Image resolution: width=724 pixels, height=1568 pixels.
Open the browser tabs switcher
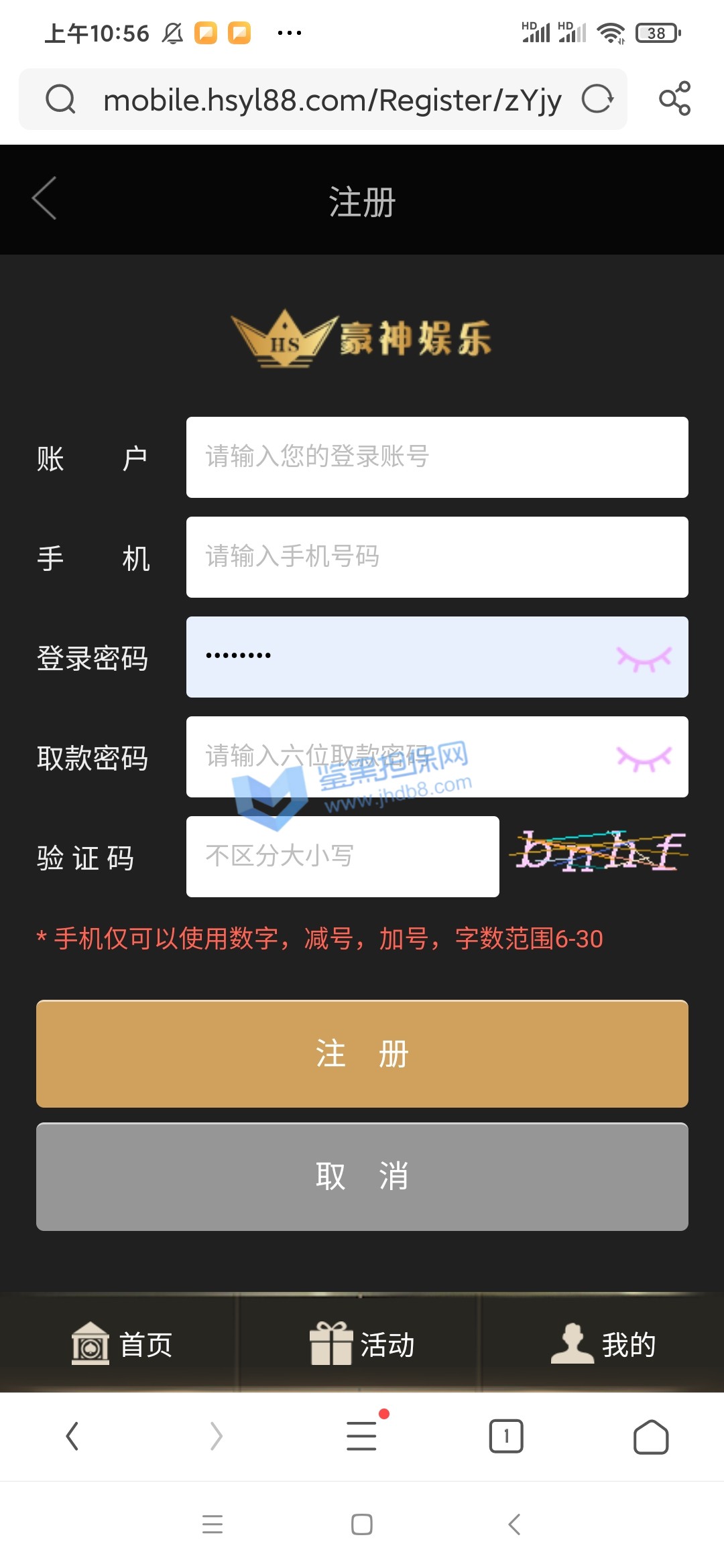506,1436
